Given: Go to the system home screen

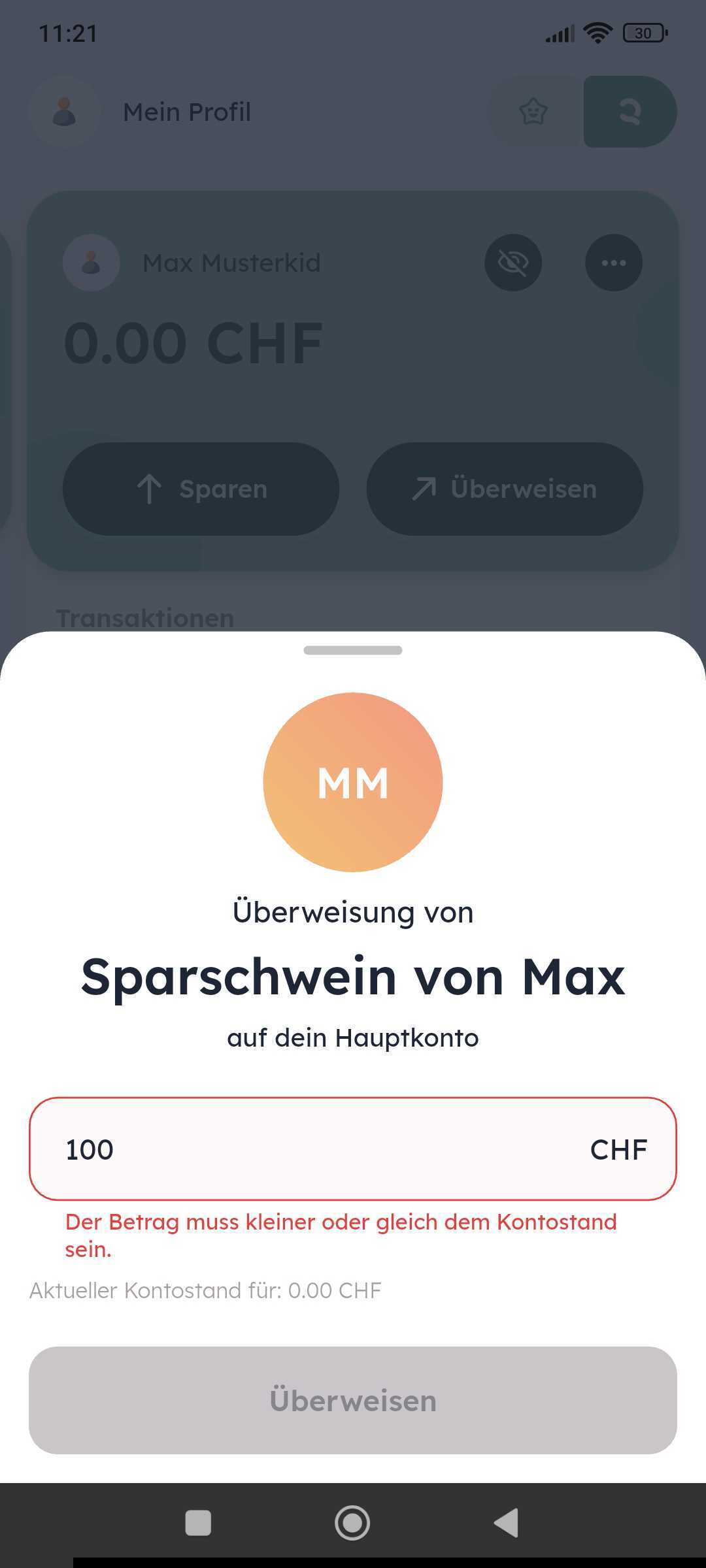Looking at the screenshot, I should click(x=352, y=1523).
